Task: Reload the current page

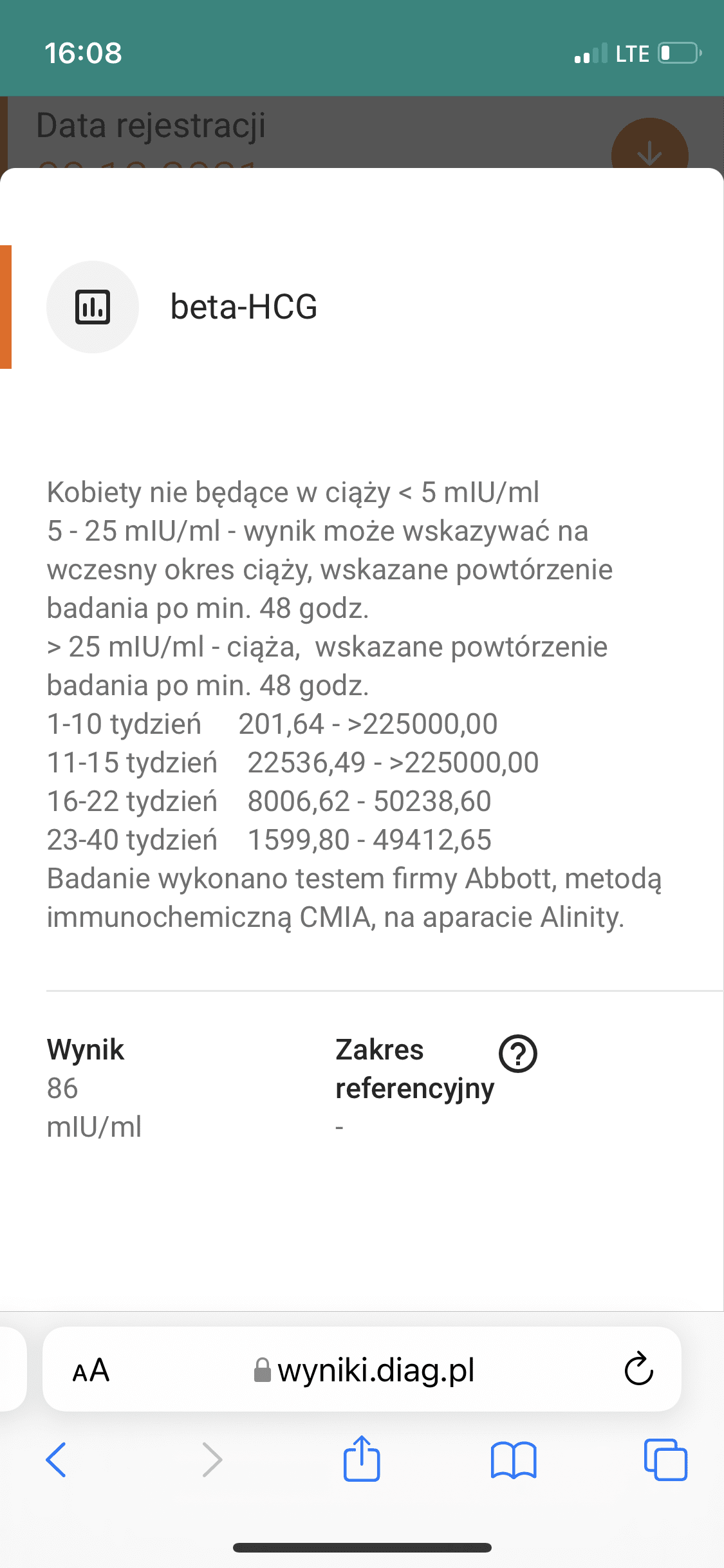Action: (638, 1369)
